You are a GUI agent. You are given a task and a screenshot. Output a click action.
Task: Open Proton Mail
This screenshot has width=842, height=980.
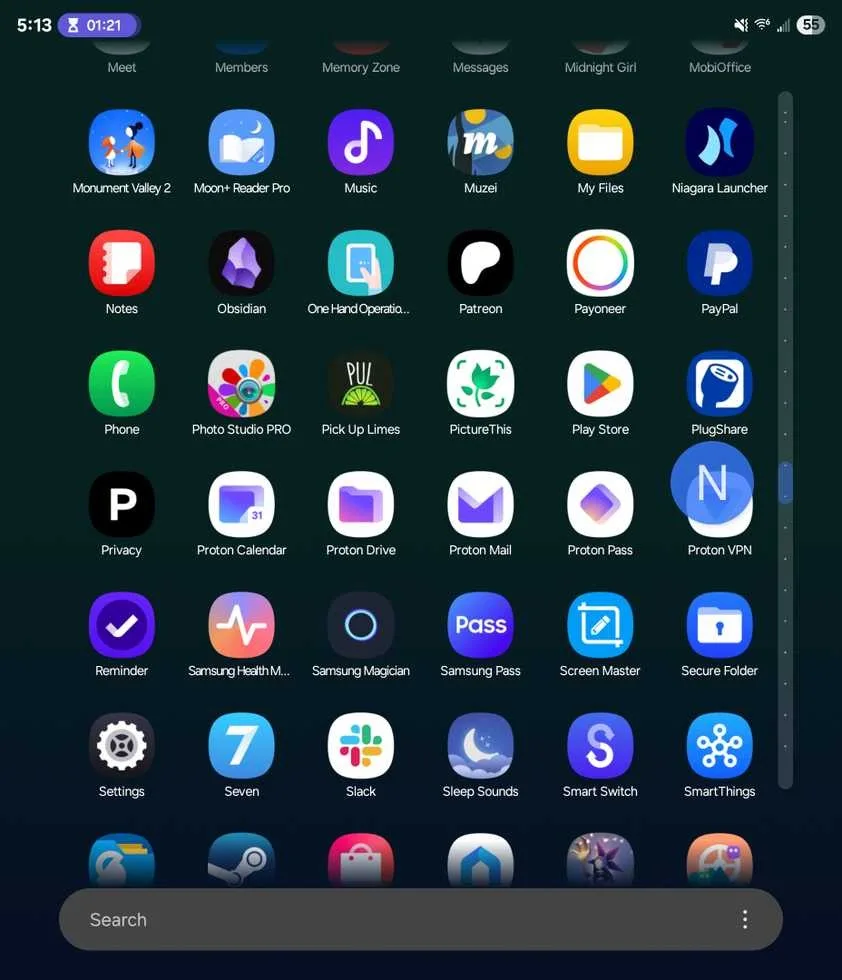coord(480,505)
